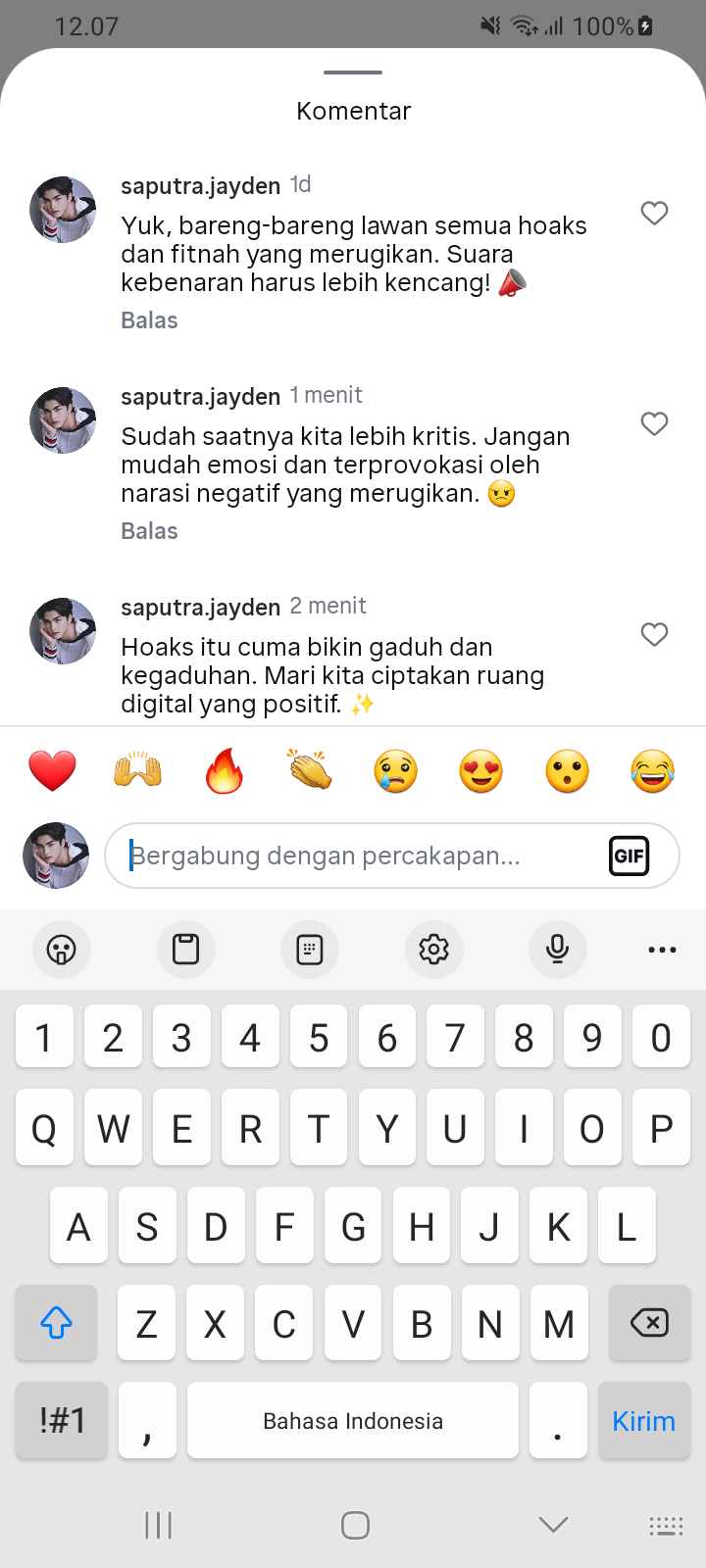Insert the raised hands emoji
Screen dimensions: 706x1568
click(x=138, y=771)
